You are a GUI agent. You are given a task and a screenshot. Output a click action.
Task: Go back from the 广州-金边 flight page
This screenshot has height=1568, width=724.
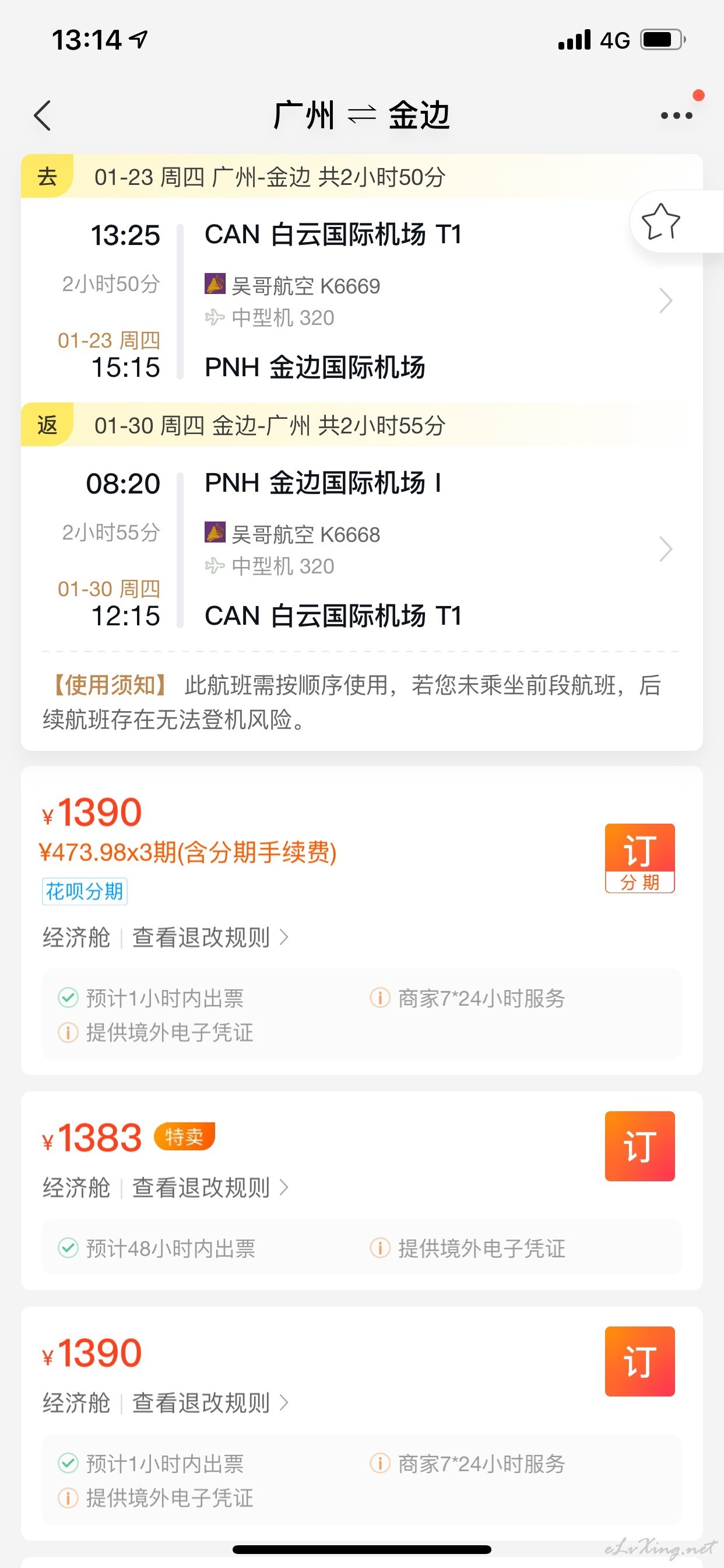[x=42, y=116]
